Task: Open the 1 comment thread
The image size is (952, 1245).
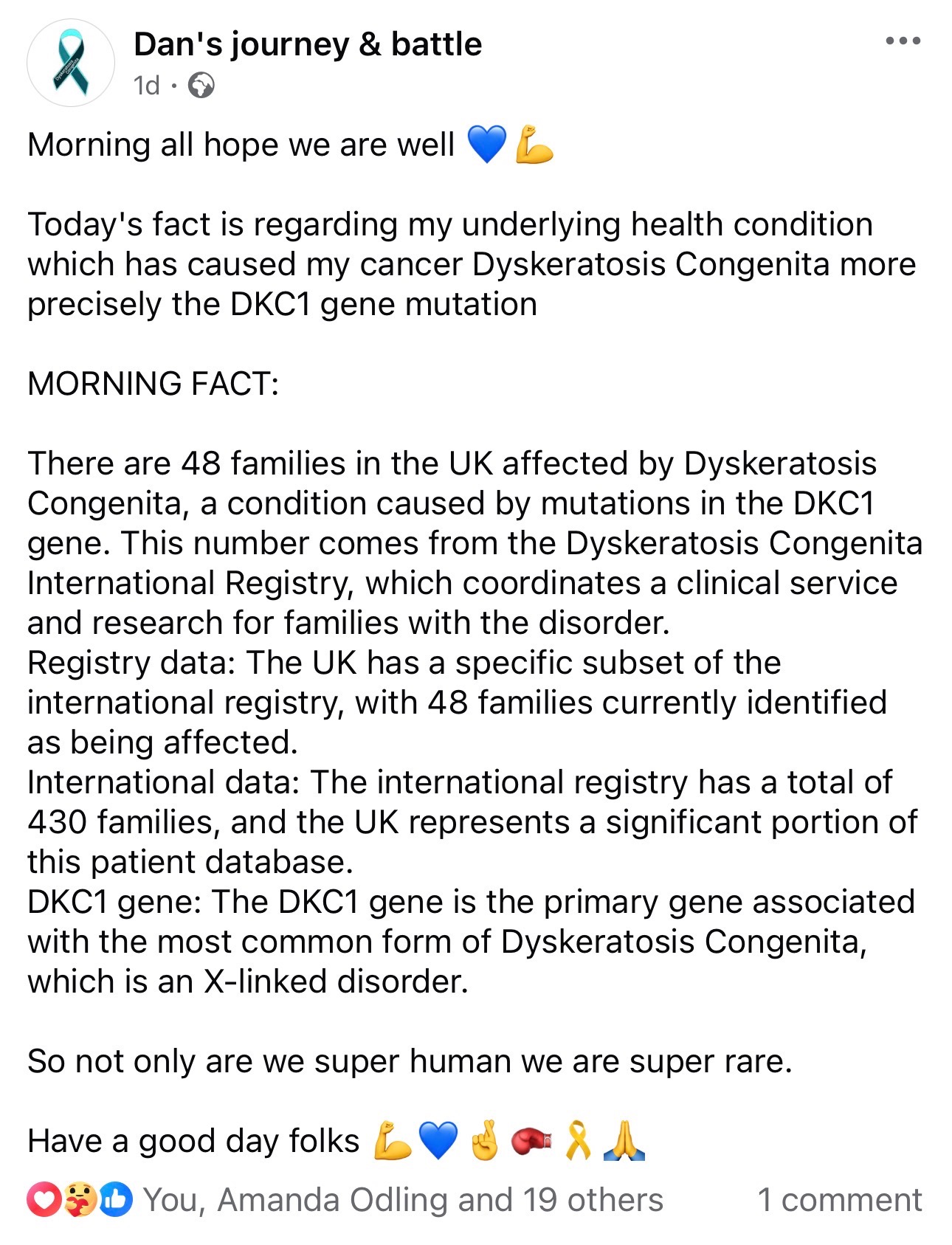Action: pyautogui.click(x=839, y=1199)
